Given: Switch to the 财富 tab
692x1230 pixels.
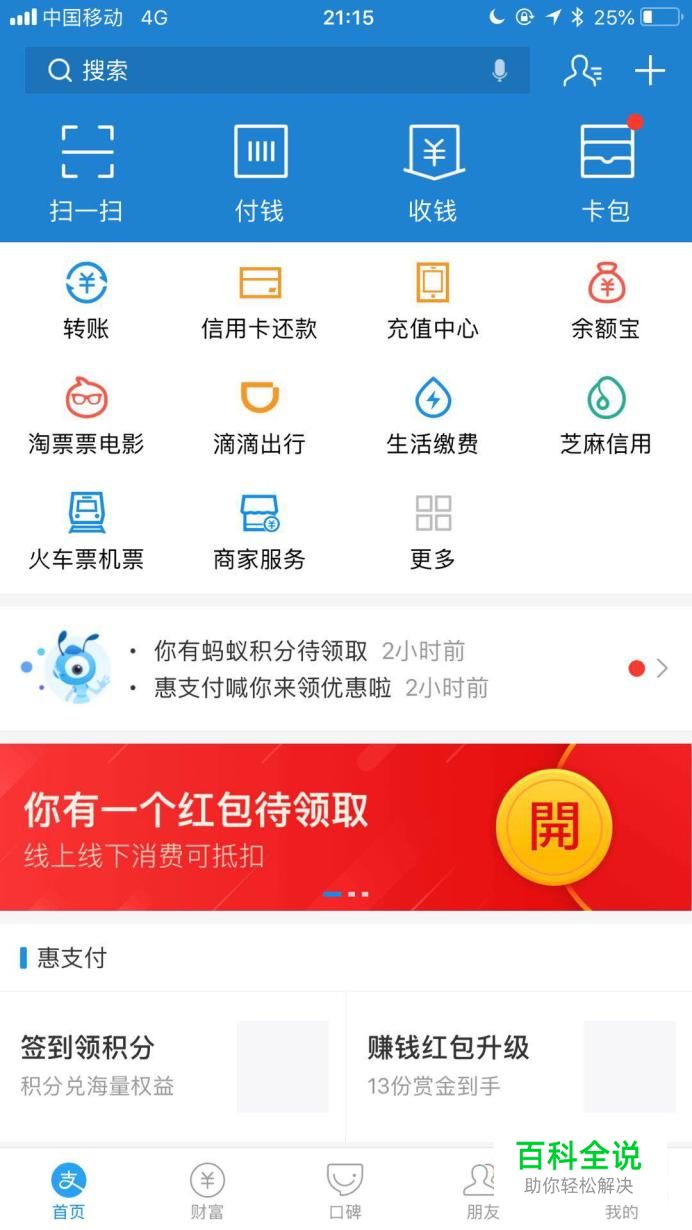Looking at the screenshot, I should coord(207,1191).
